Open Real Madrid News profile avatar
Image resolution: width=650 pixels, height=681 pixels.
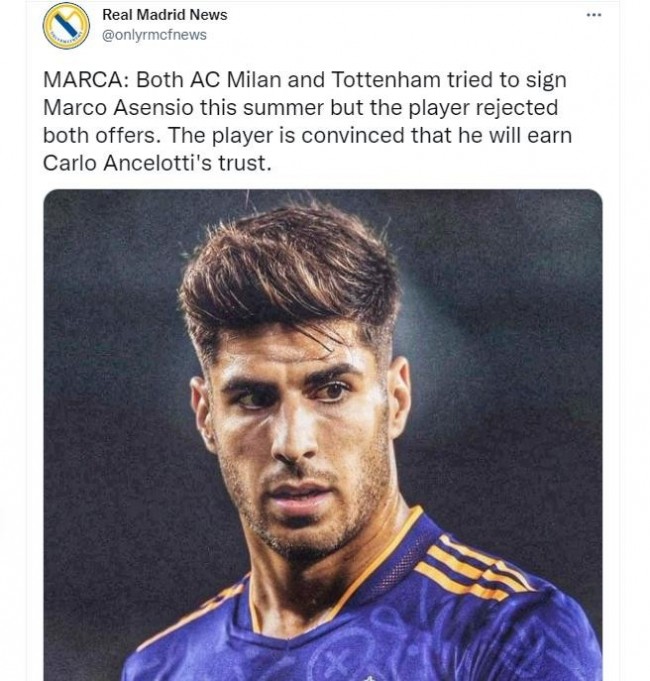66,26
